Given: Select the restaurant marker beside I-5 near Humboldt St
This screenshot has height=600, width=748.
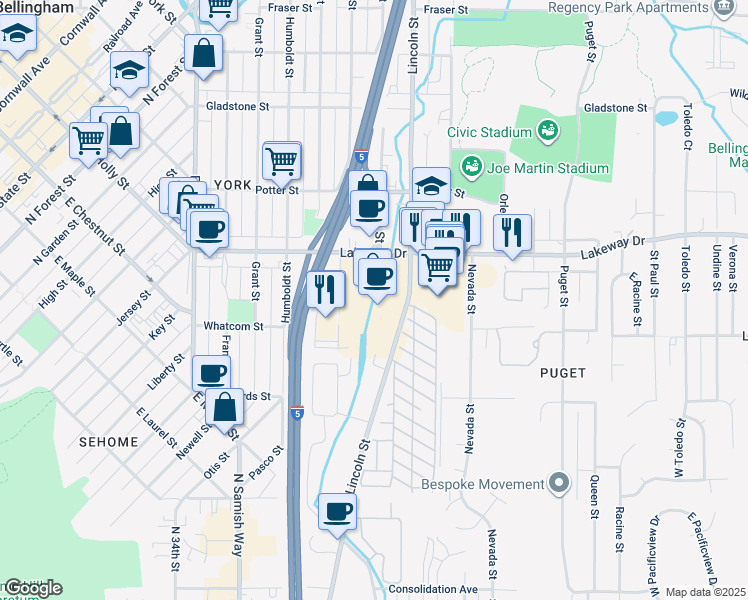Looking at the screenshot, I should [325, 292].
